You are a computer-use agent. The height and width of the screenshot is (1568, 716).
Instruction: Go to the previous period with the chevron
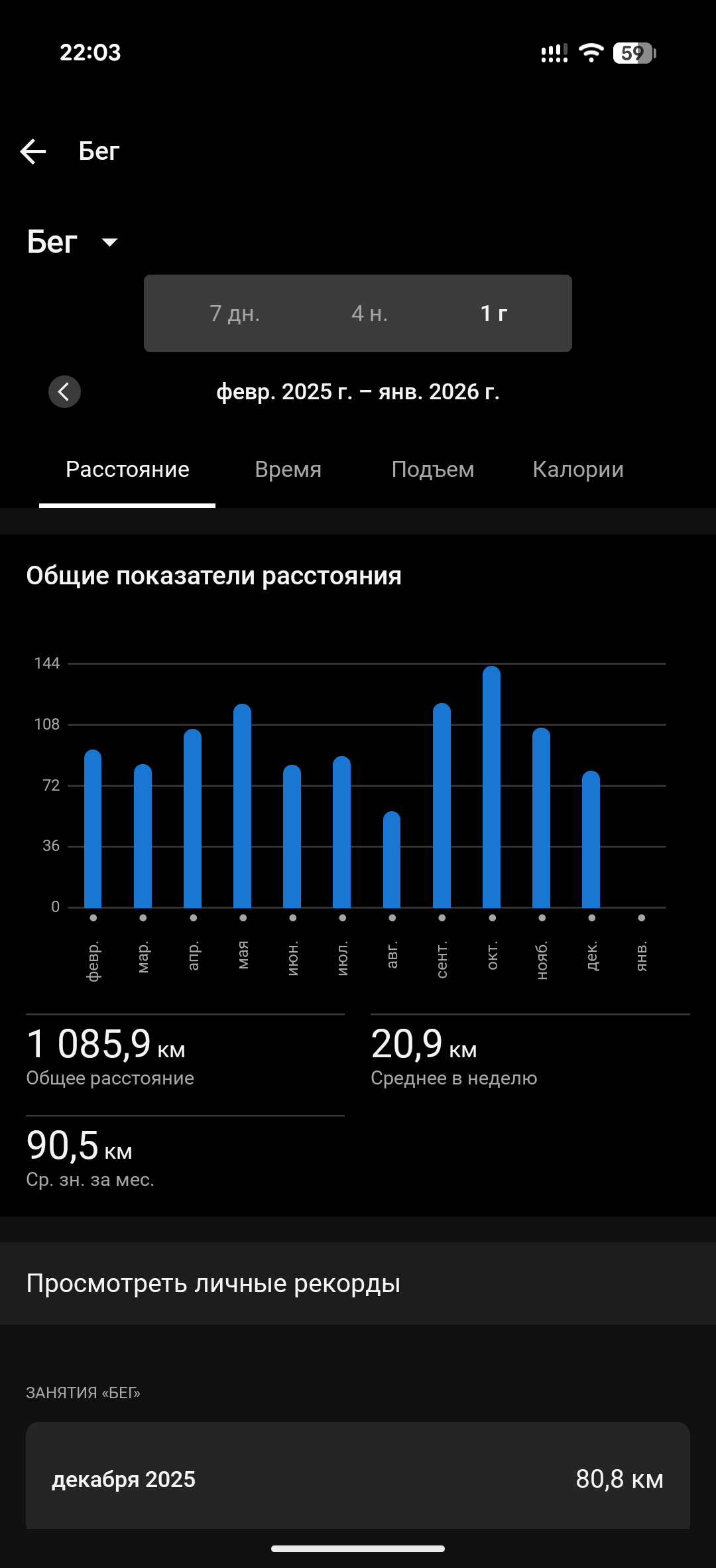point(64,391)
